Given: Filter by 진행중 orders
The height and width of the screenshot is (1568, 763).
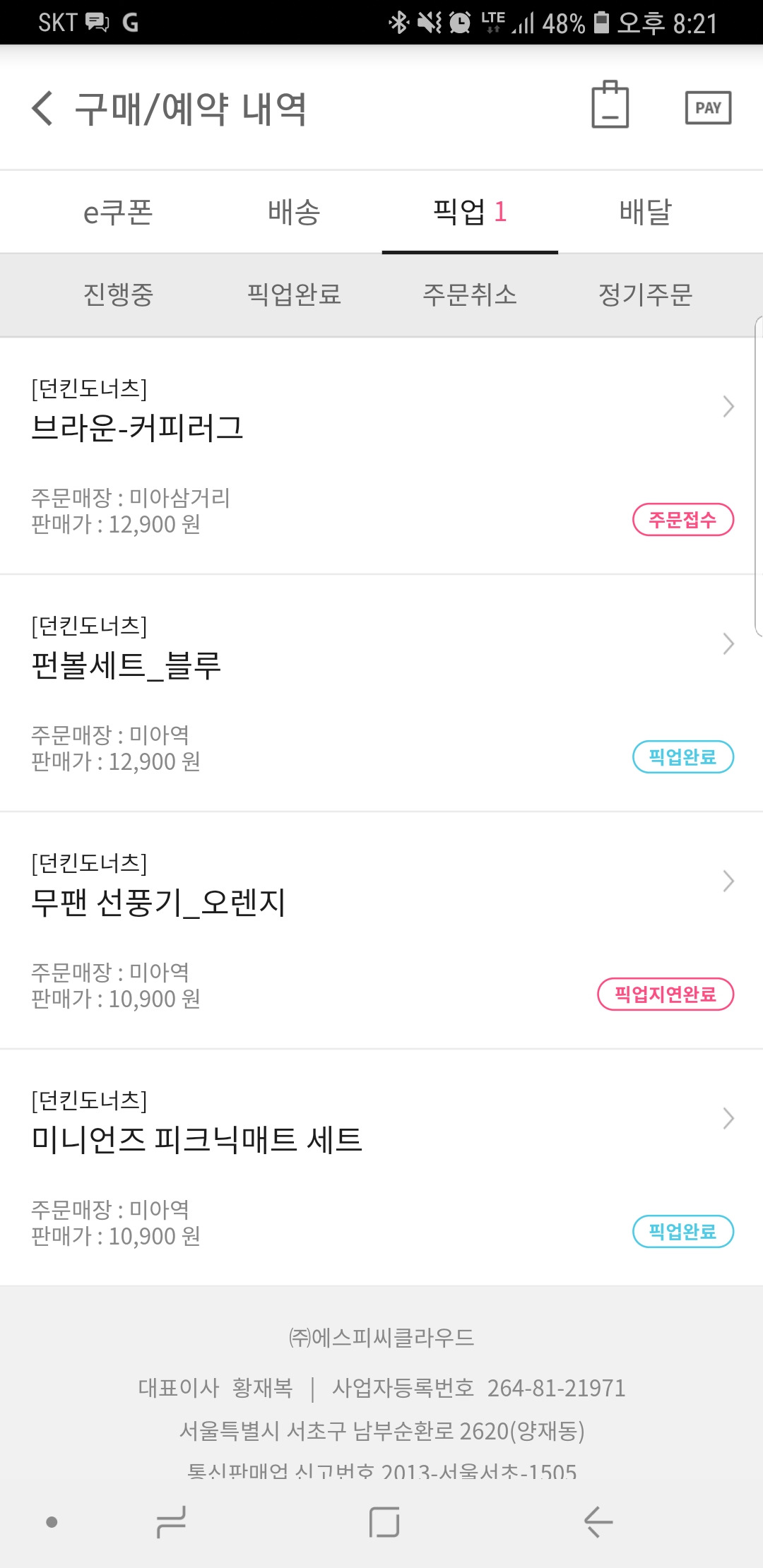Looking at the screenshot, I should [118, 295].
